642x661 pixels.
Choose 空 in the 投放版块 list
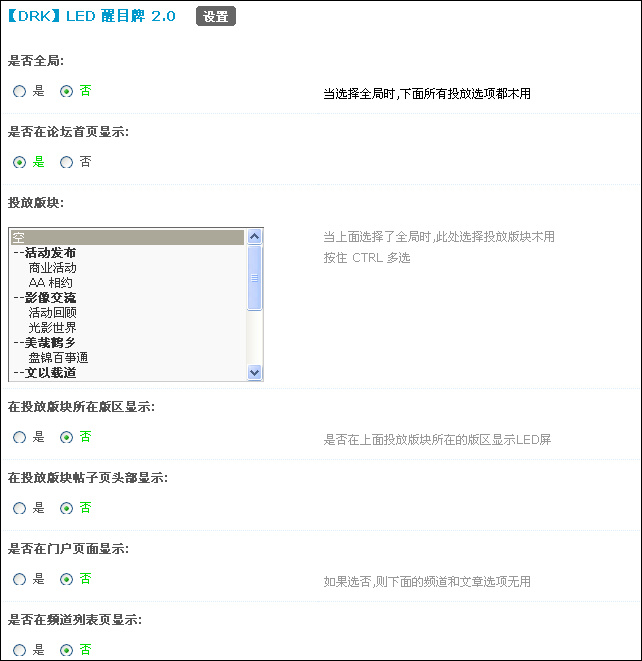126,238
